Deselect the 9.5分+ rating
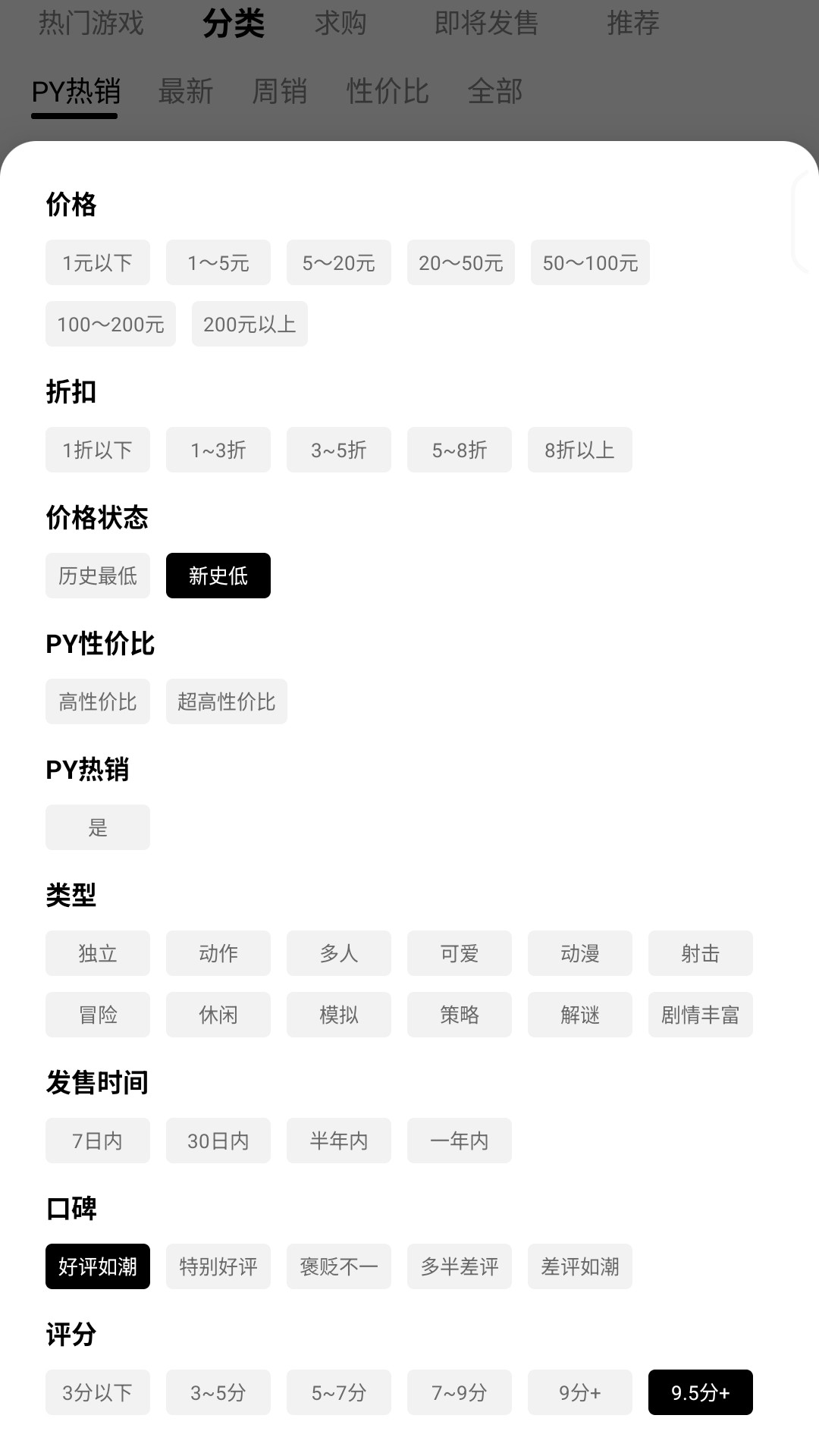This screenshot has height=1456, width=819. (700, 1392)
